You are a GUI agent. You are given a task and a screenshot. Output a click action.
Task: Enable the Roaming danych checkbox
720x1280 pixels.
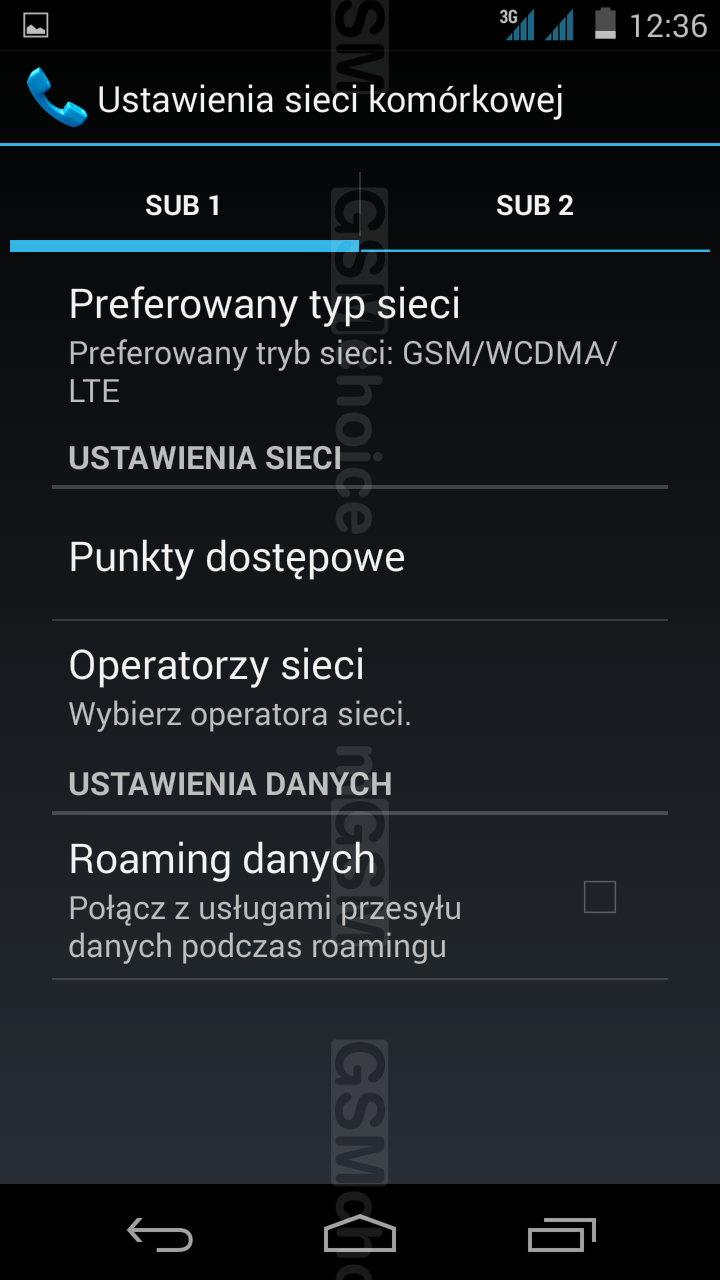(x=599, y=897)
